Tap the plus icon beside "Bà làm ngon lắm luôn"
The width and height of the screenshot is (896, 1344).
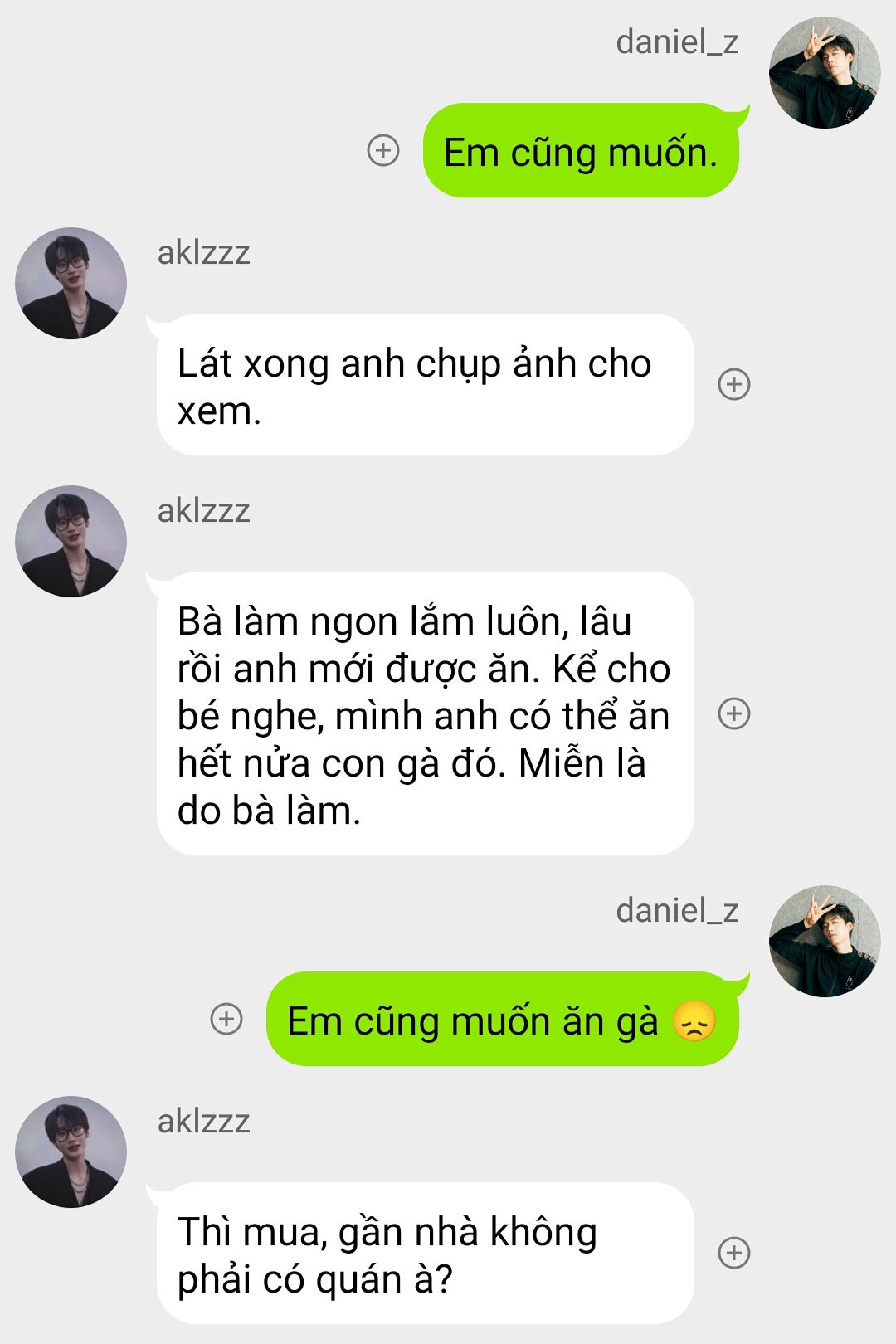pyautogui.click(x=734, y=713)
